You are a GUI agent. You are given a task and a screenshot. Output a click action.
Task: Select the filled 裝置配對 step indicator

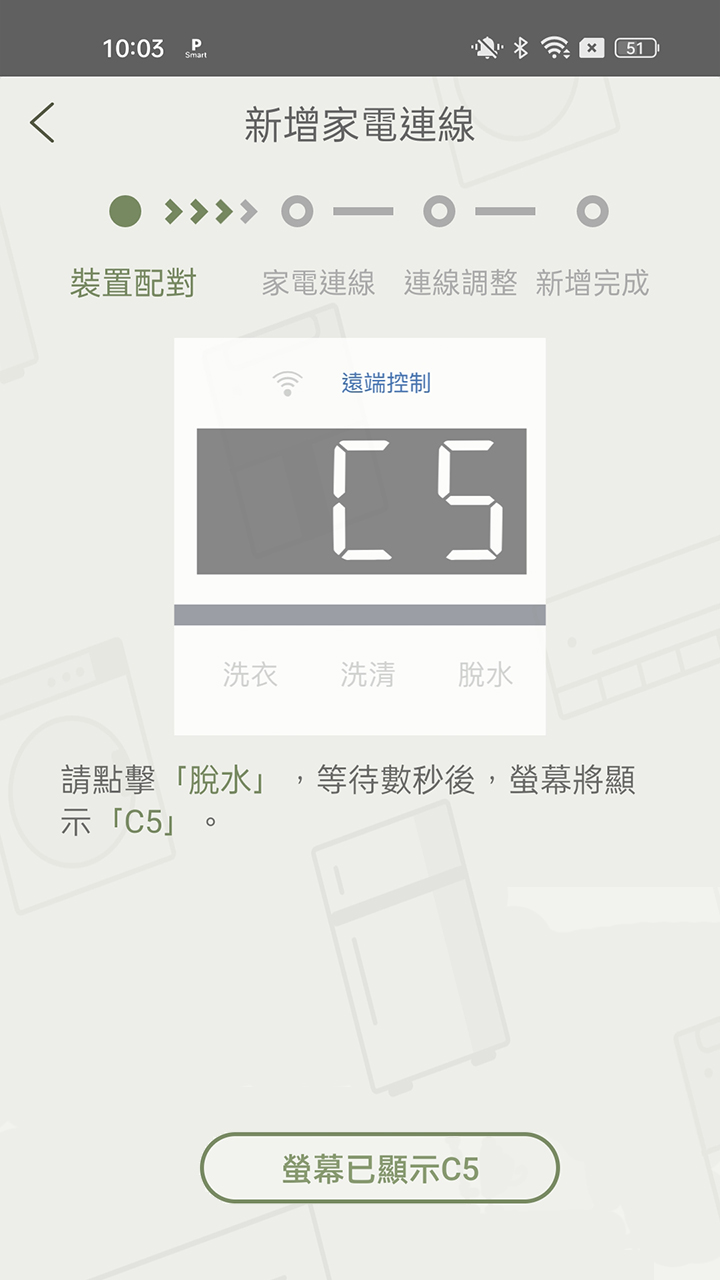tap(126, 211)
